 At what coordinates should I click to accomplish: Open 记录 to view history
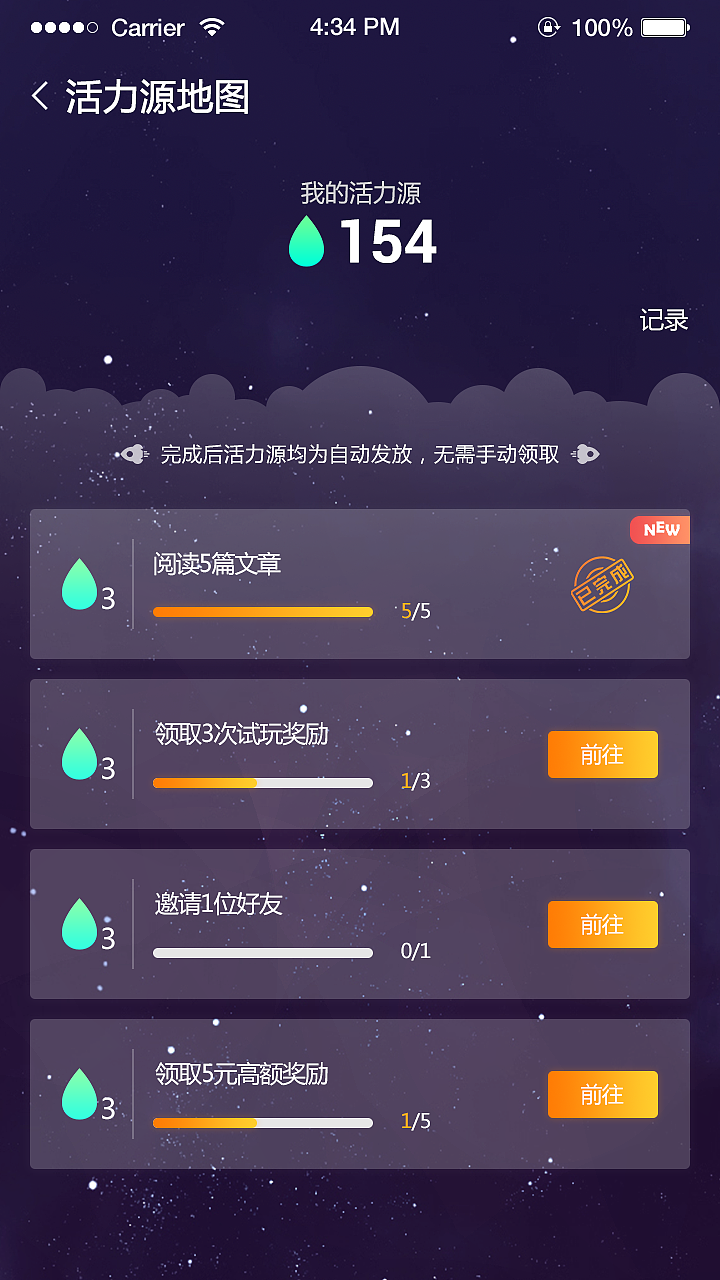(x=663, y=320)
